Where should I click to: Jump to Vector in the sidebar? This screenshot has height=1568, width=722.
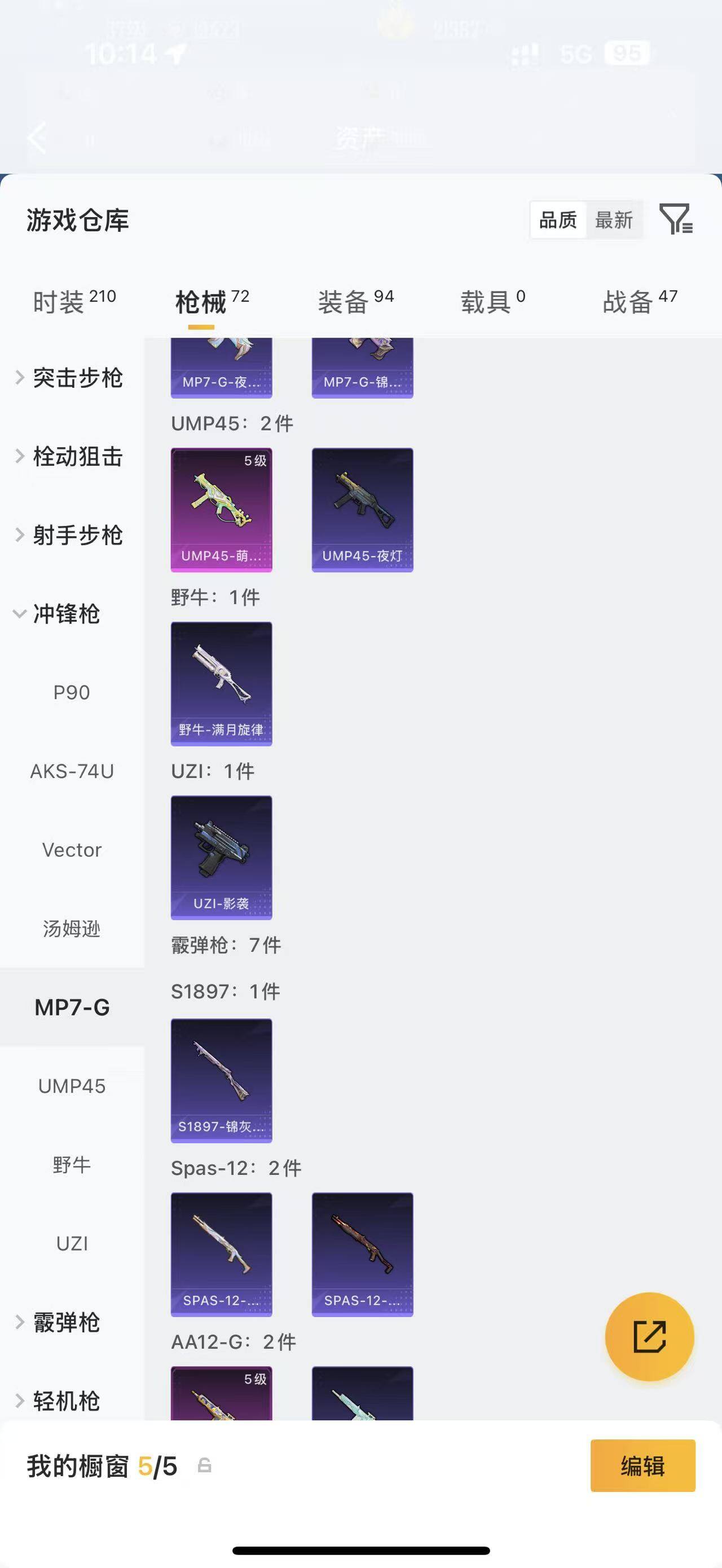tap(72, 850)
